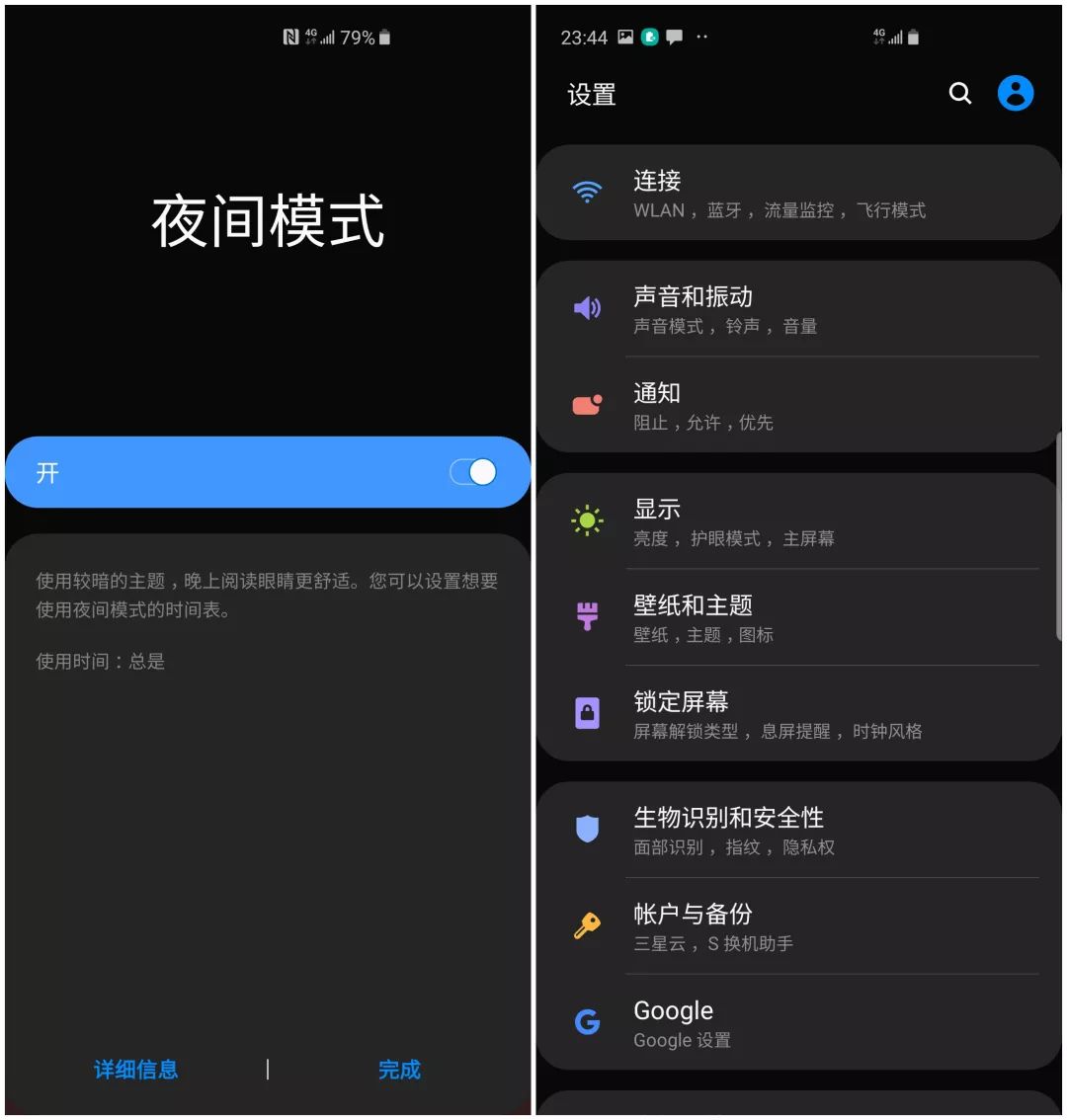Open the 详细信息 link
The width and height of the screenshot is (1067, 1120).
point(135,1069)
